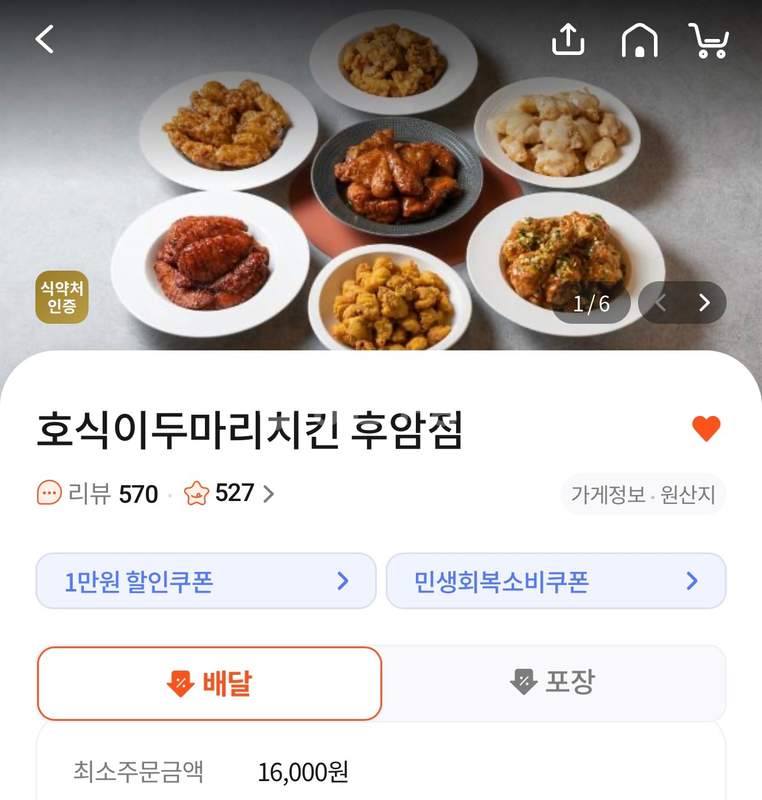Go to the home screen icon
The width and height of the screenshot is (762, 800).
(x=639, y=39)
